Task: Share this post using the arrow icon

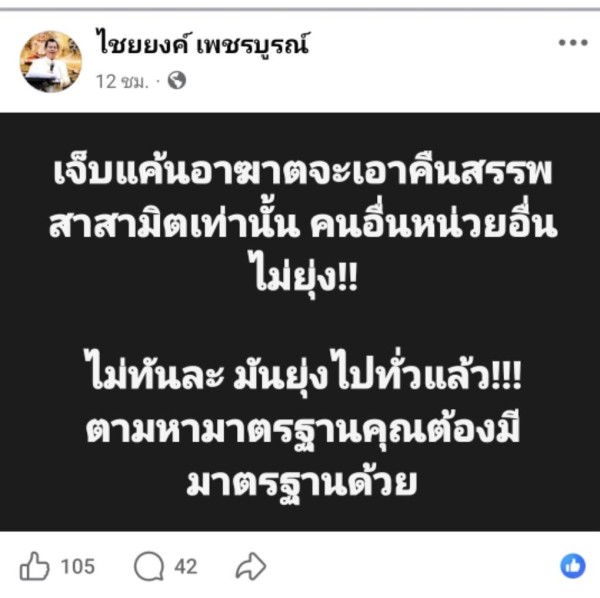Action: pos(249,567)
